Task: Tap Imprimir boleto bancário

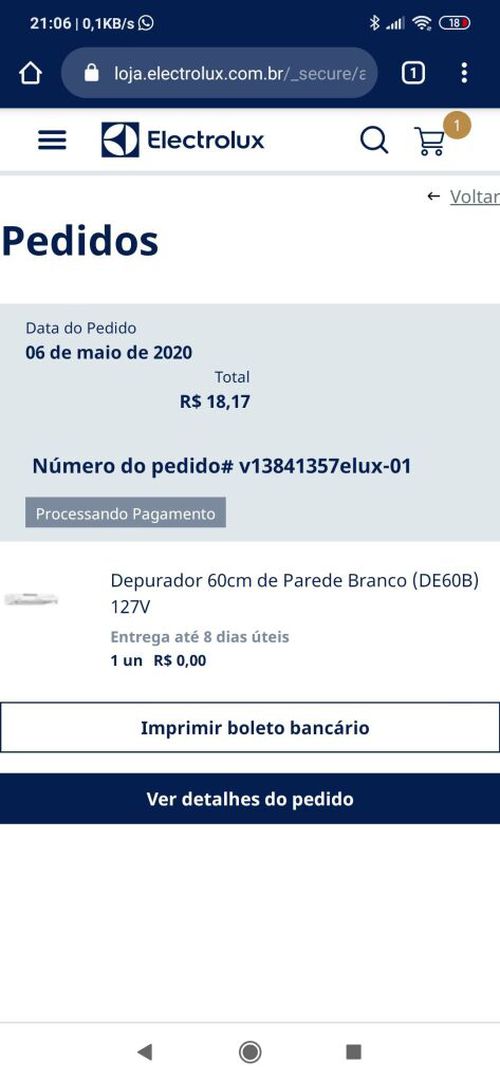Action: (x=250, y=727)
